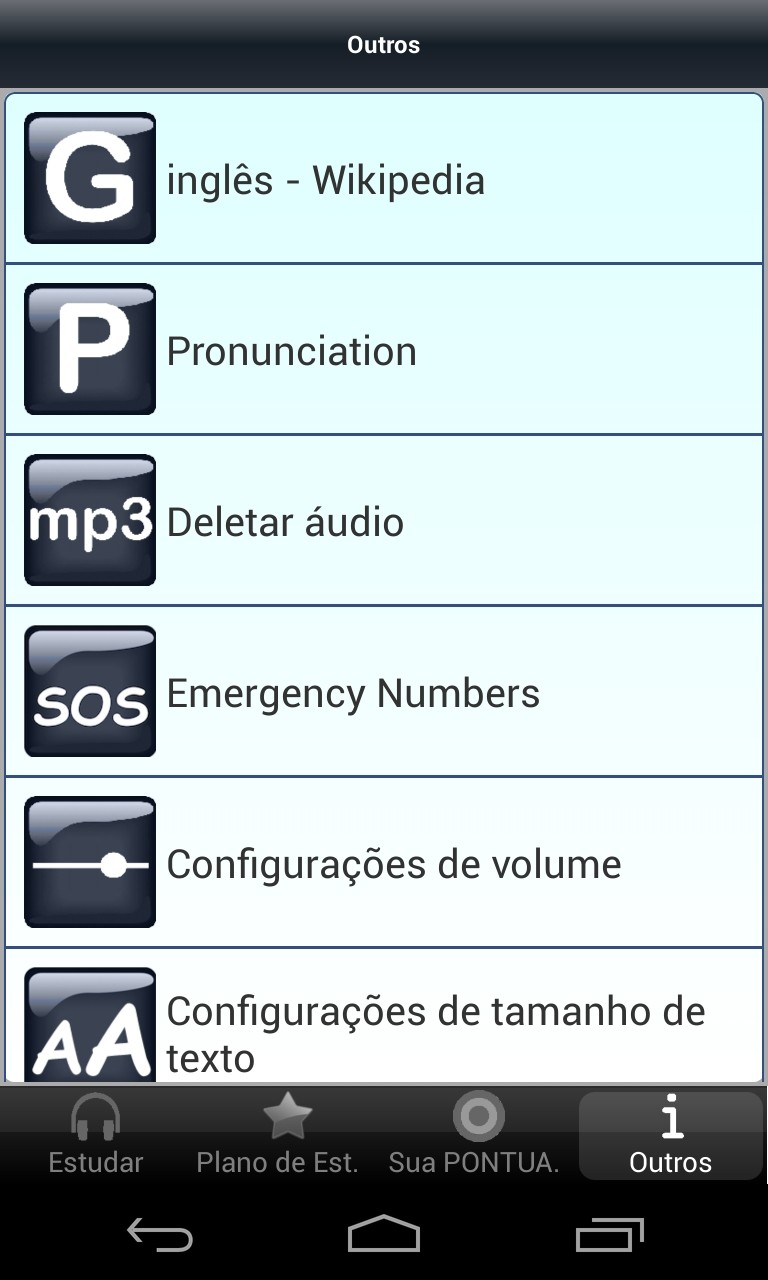Tap the system back button
This screenshot has width=768, height=1280.
160,1234
